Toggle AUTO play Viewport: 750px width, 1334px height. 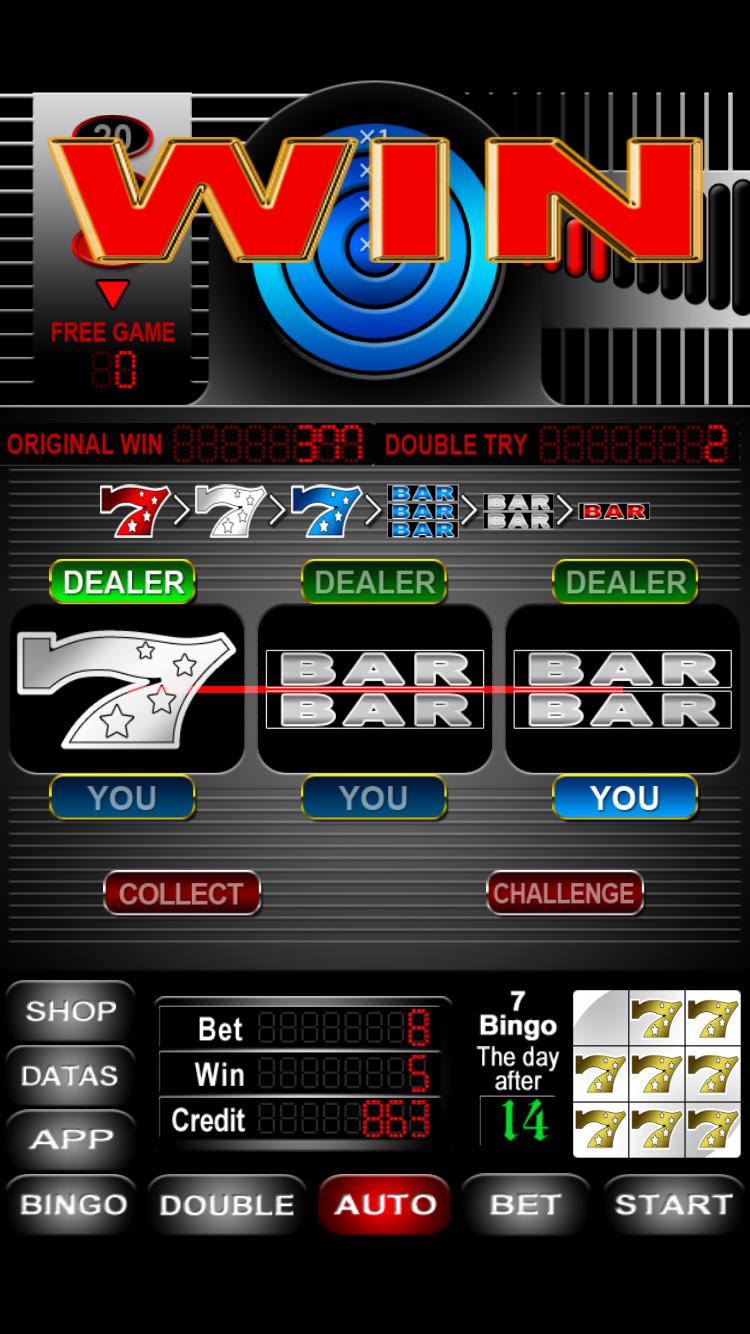pos(385,1204)
